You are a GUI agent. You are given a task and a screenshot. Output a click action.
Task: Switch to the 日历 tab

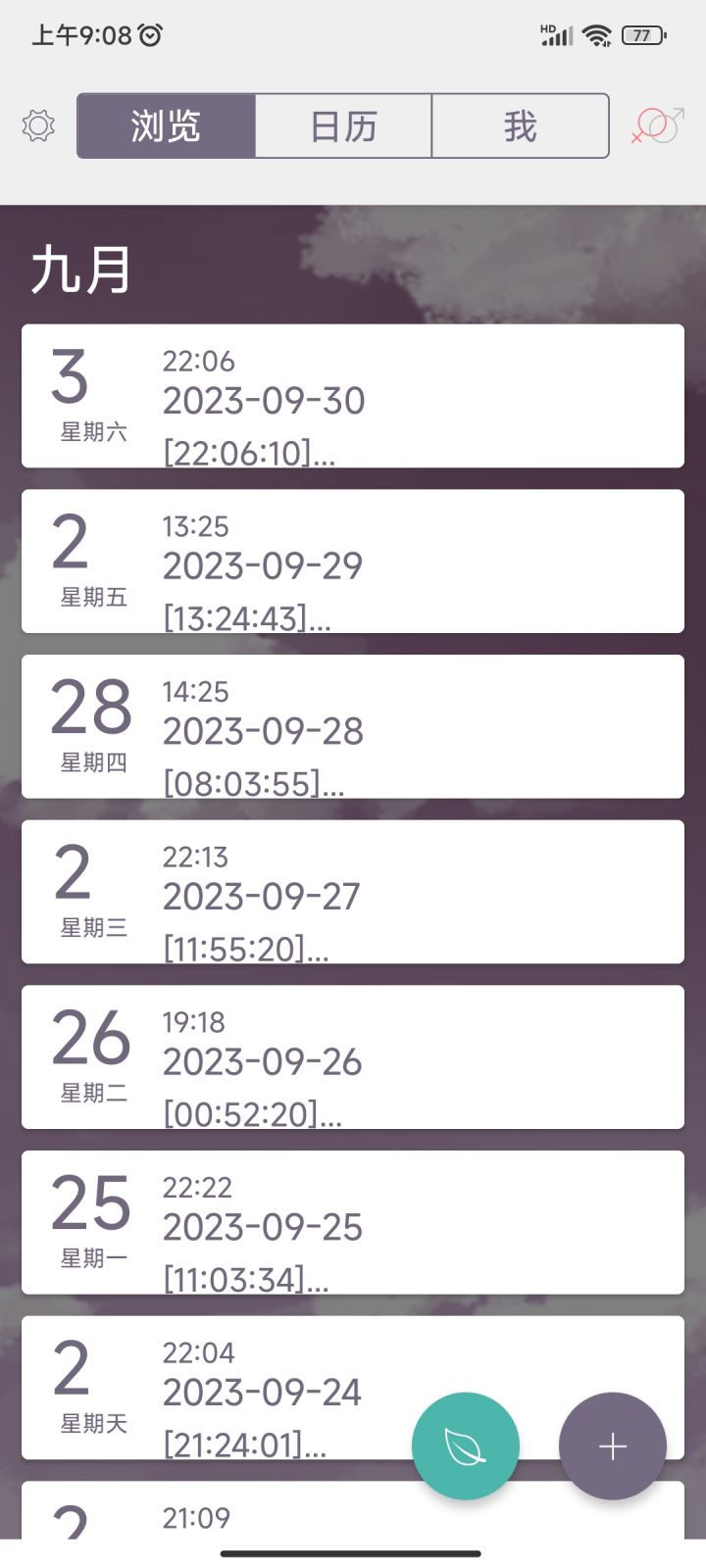343,125
